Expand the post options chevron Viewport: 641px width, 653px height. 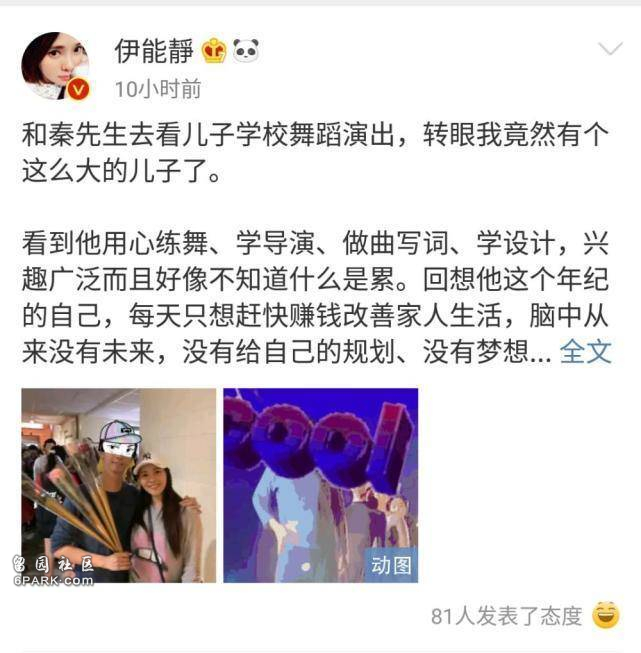point(609,49)
